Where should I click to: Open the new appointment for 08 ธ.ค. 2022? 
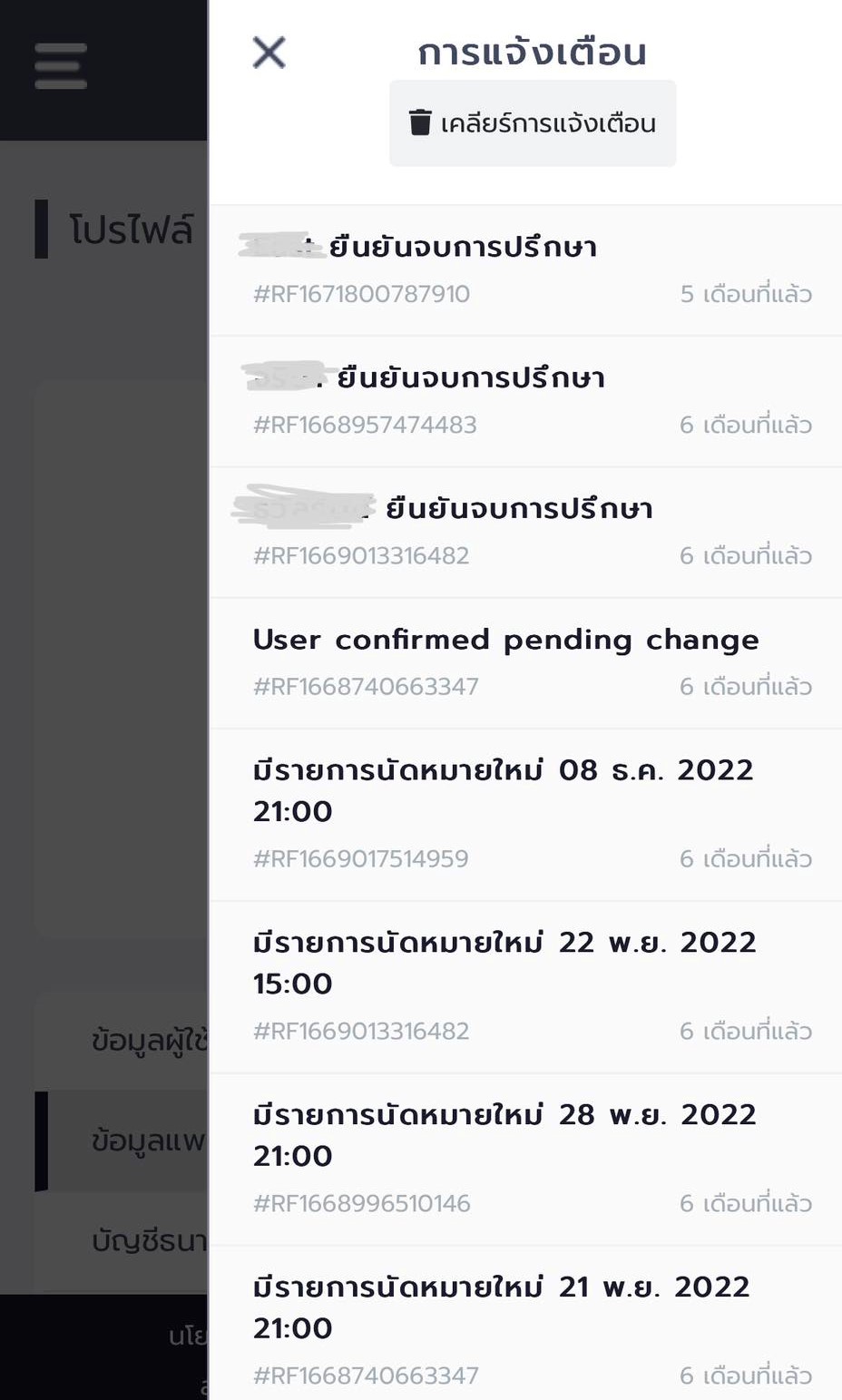coord(525,815)
